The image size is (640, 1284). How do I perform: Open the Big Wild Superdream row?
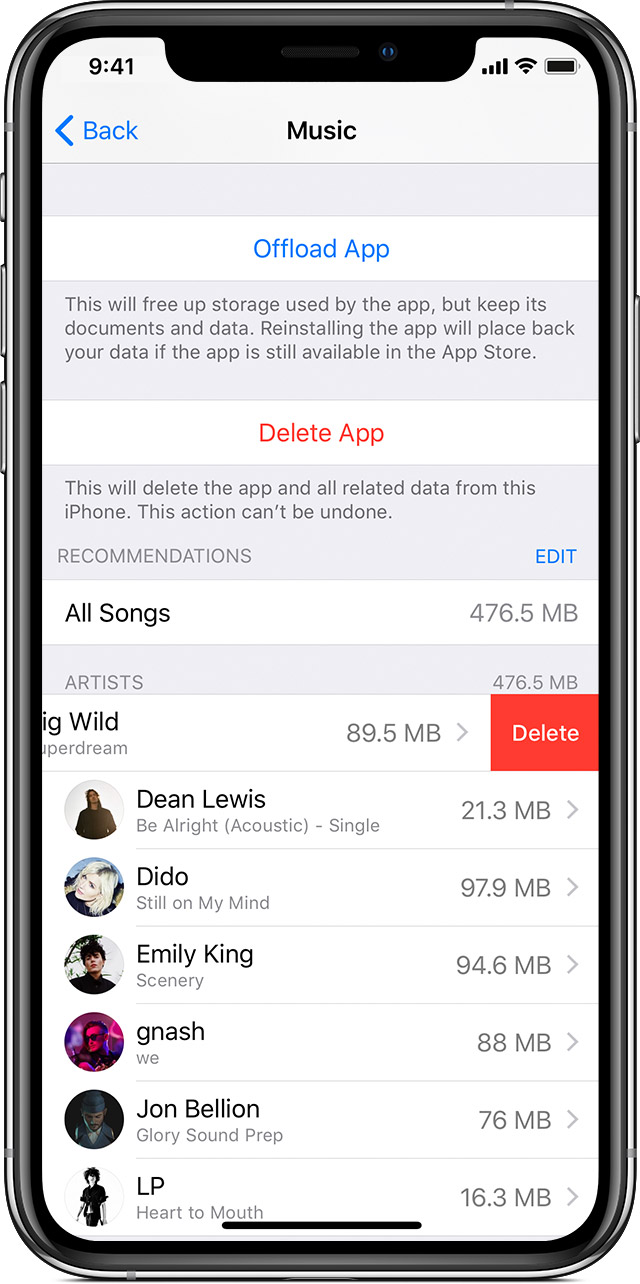250,733
